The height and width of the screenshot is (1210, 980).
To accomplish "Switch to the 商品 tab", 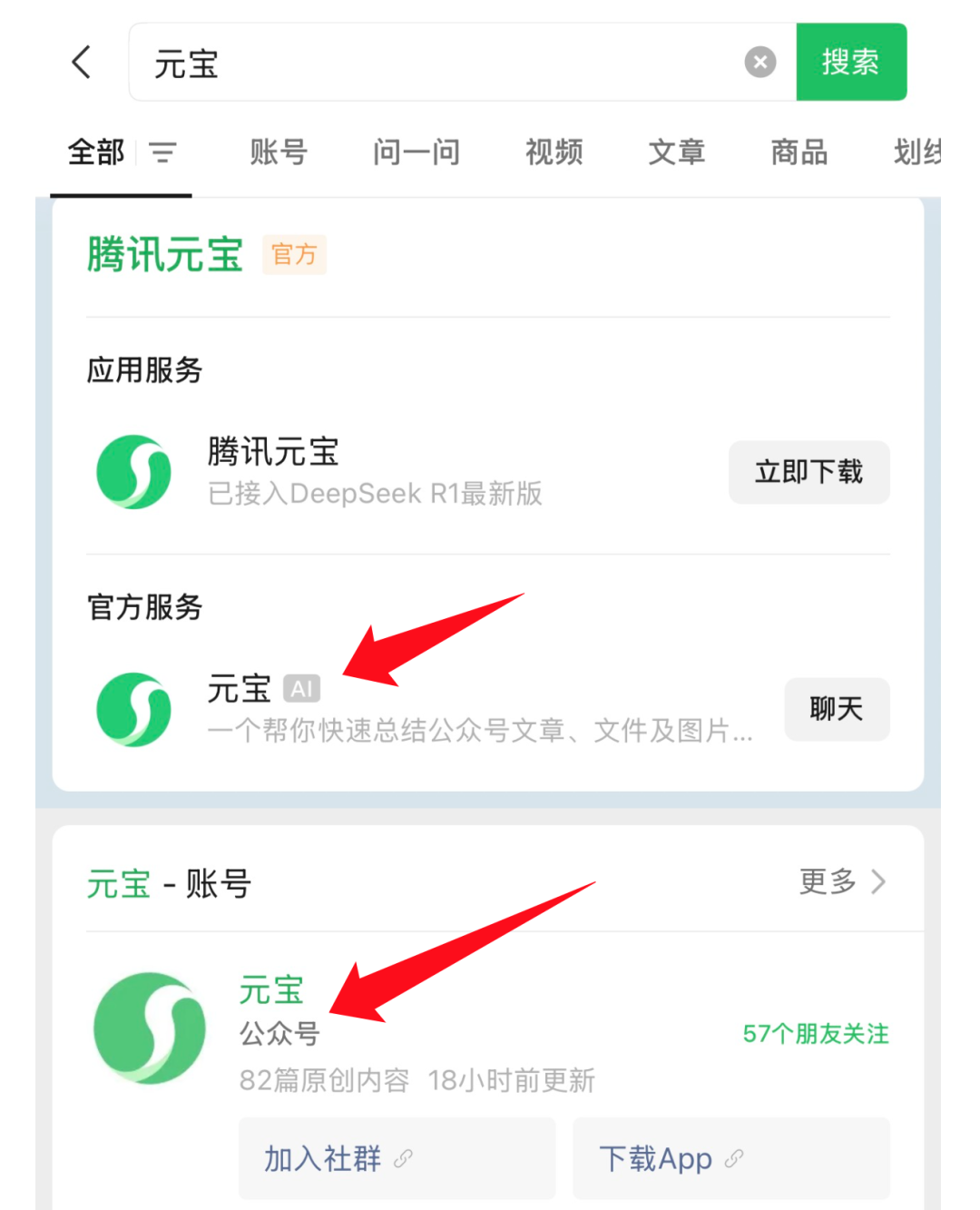I will point(799,152).
